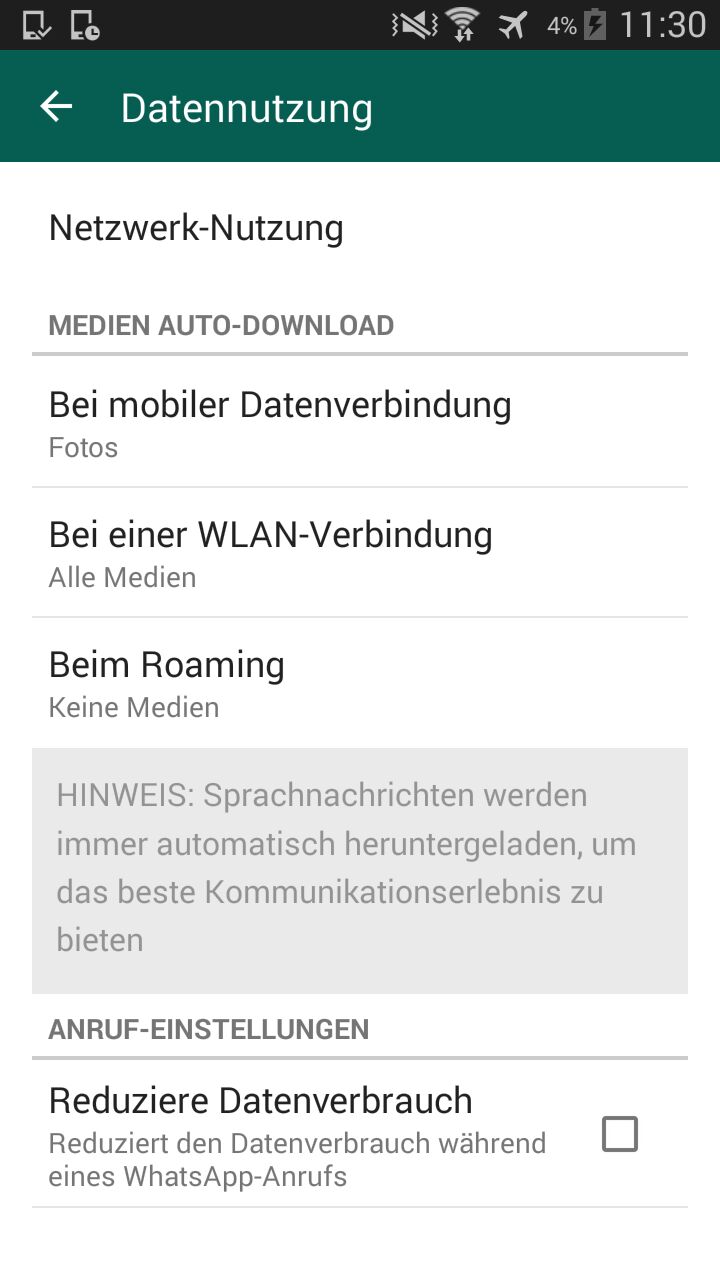Image resolution: width=720 pixels, height=1280 pixels.
Task: Open Netzwerk-Nutzung
Action: tap(360, 228)
